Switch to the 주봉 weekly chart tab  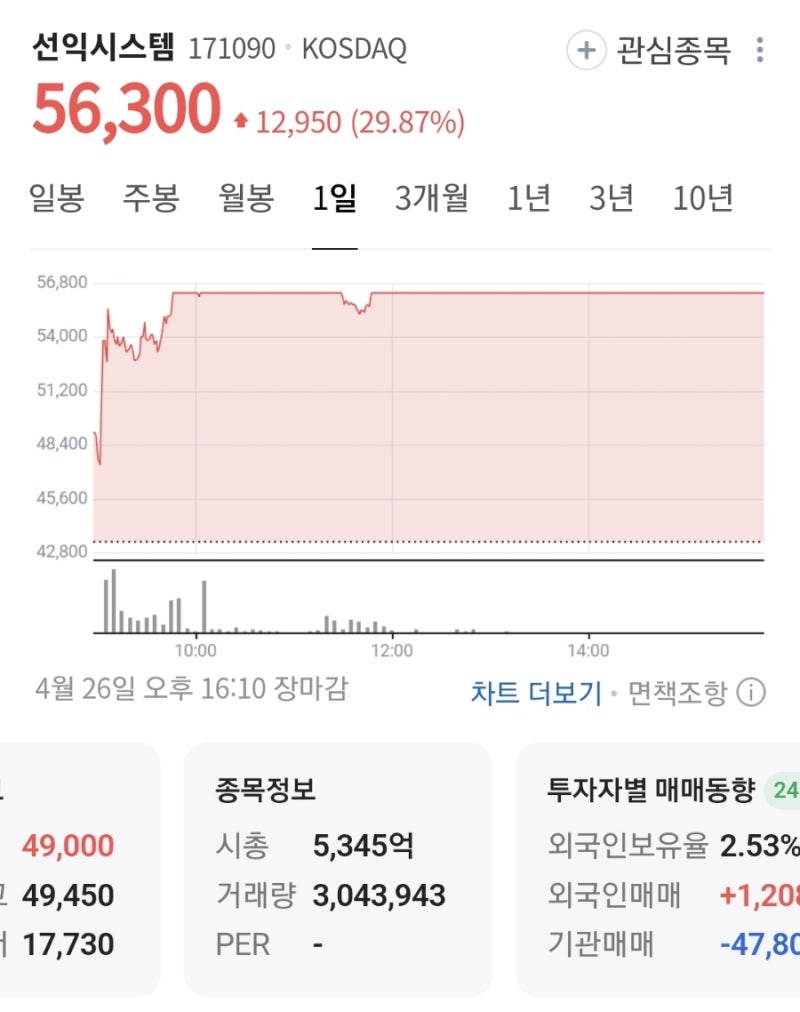(152, 198)
